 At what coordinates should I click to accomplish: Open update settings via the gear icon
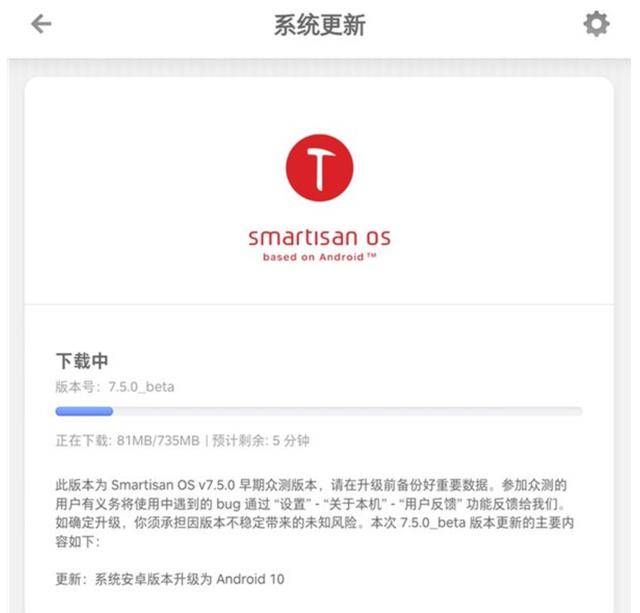596,24
